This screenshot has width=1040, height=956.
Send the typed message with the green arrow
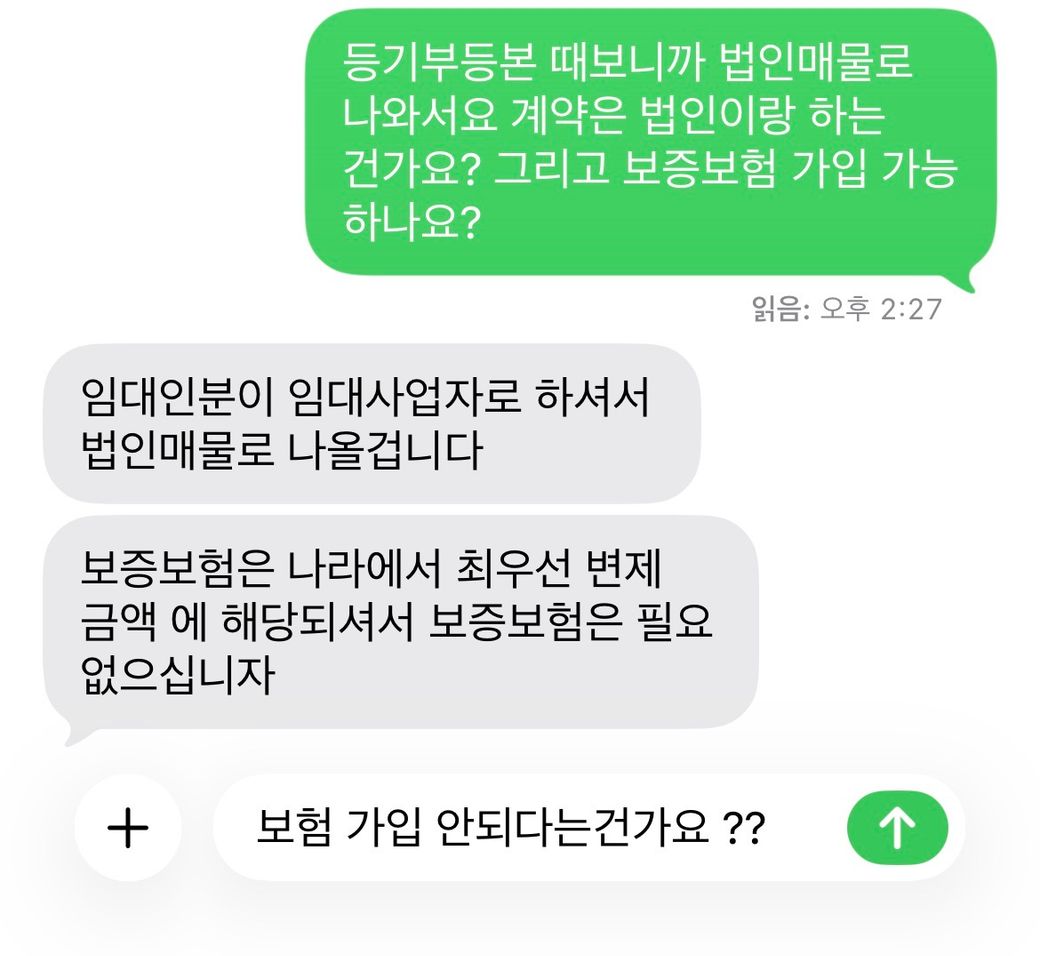coord(896,827)
